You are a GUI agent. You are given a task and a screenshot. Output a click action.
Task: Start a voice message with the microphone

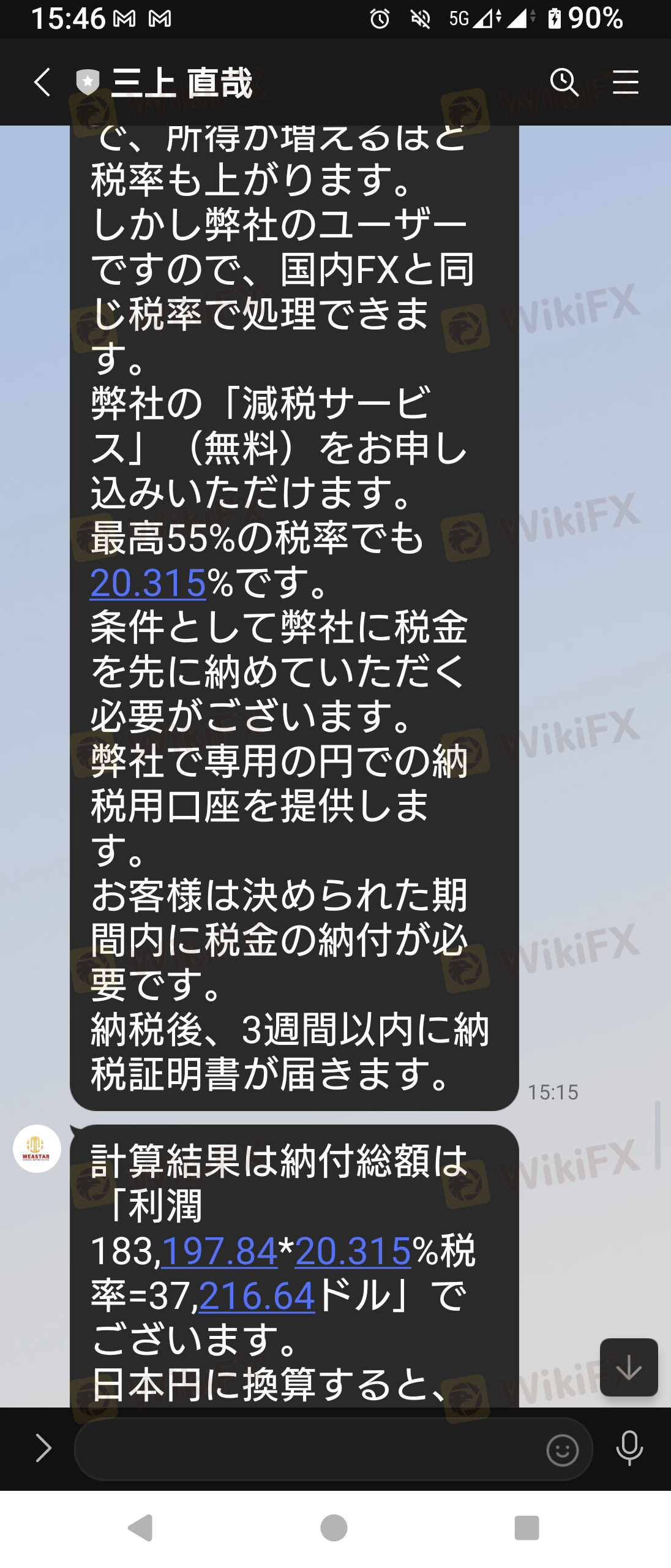tap(629, 1449)
